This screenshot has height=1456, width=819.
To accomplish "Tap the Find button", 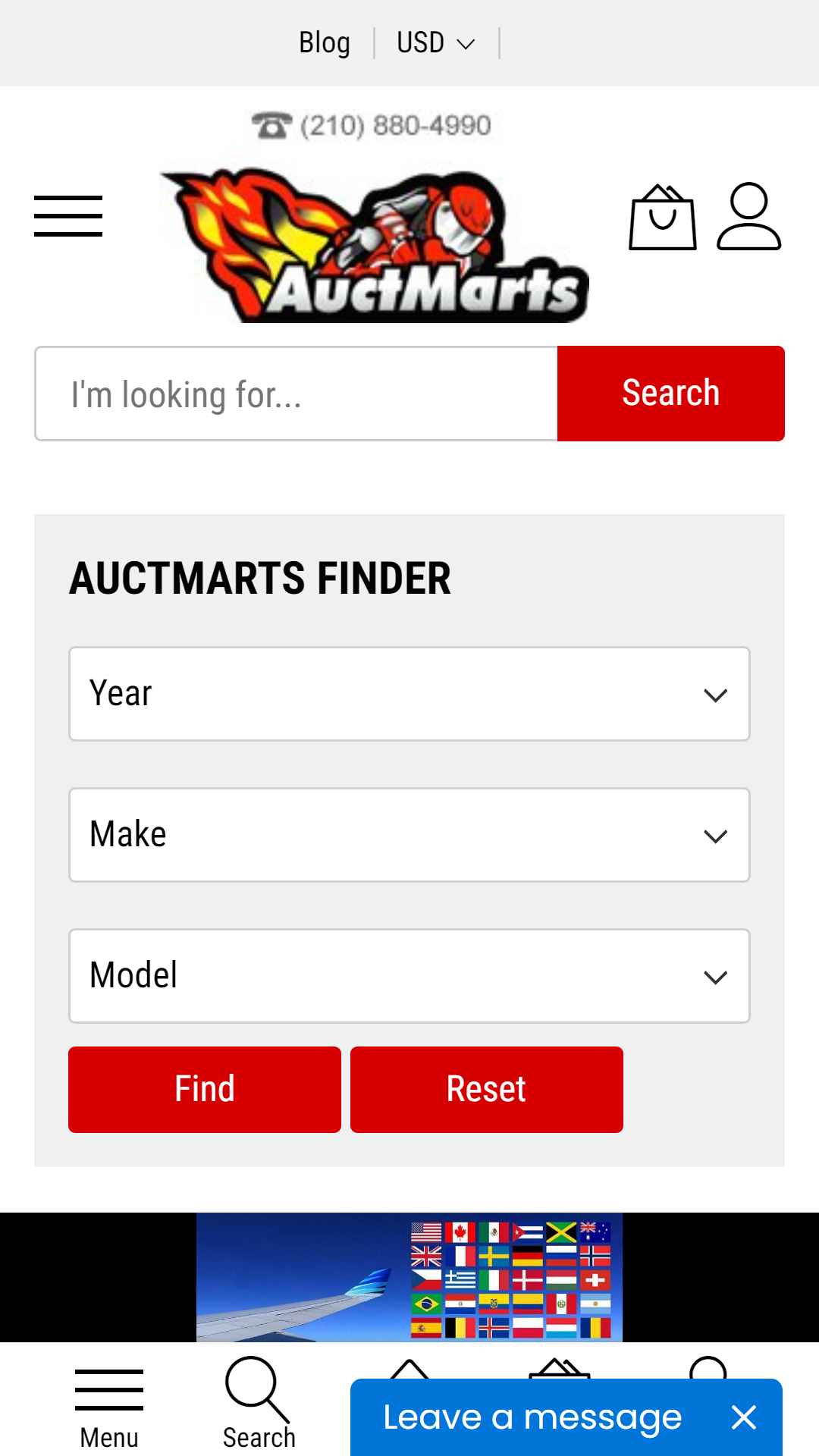I will pyautogui.click(x=205, y=1090).
